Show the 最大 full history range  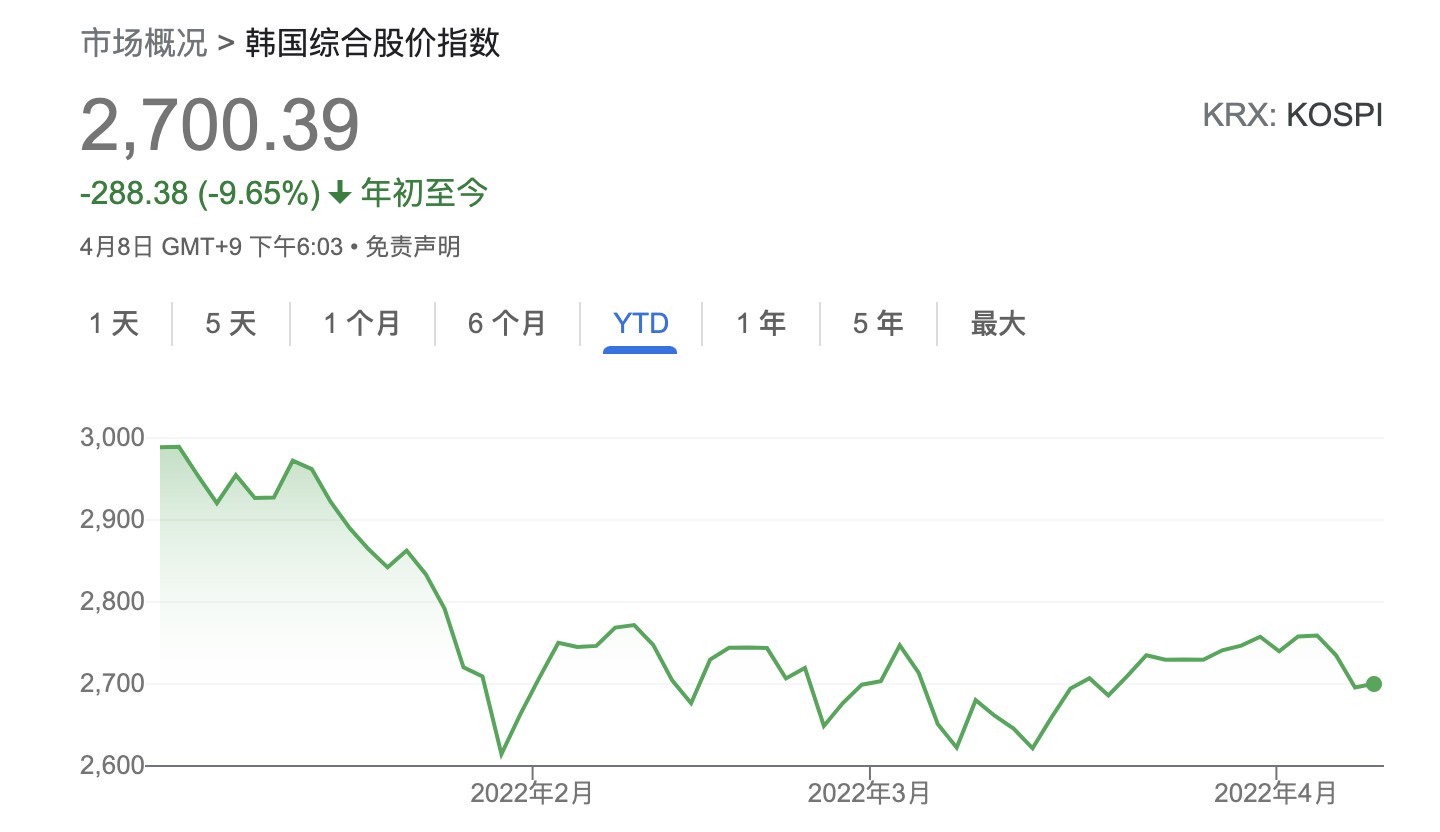[x=998, y=324]
